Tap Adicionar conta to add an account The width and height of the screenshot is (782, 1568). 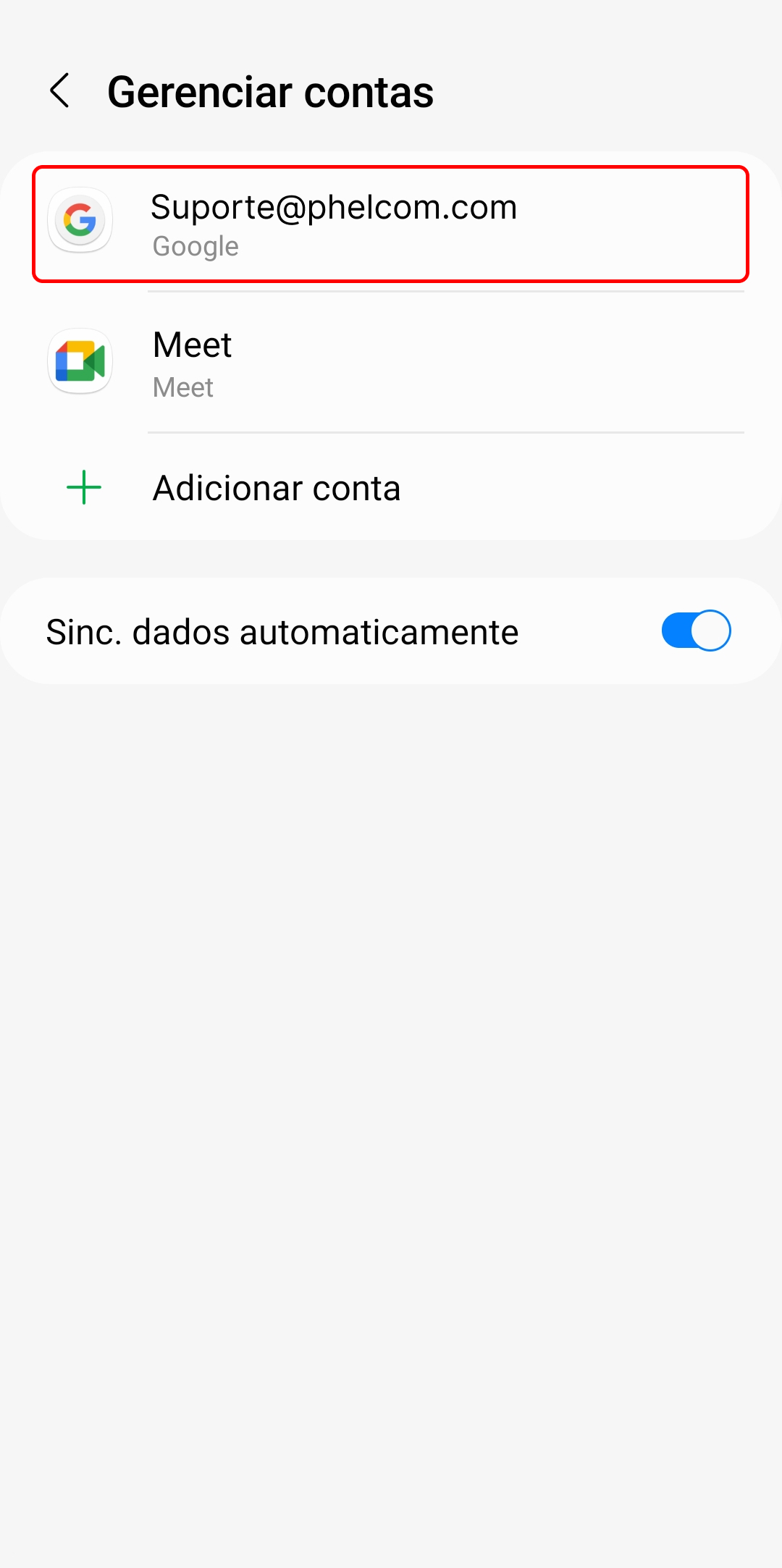391,488
